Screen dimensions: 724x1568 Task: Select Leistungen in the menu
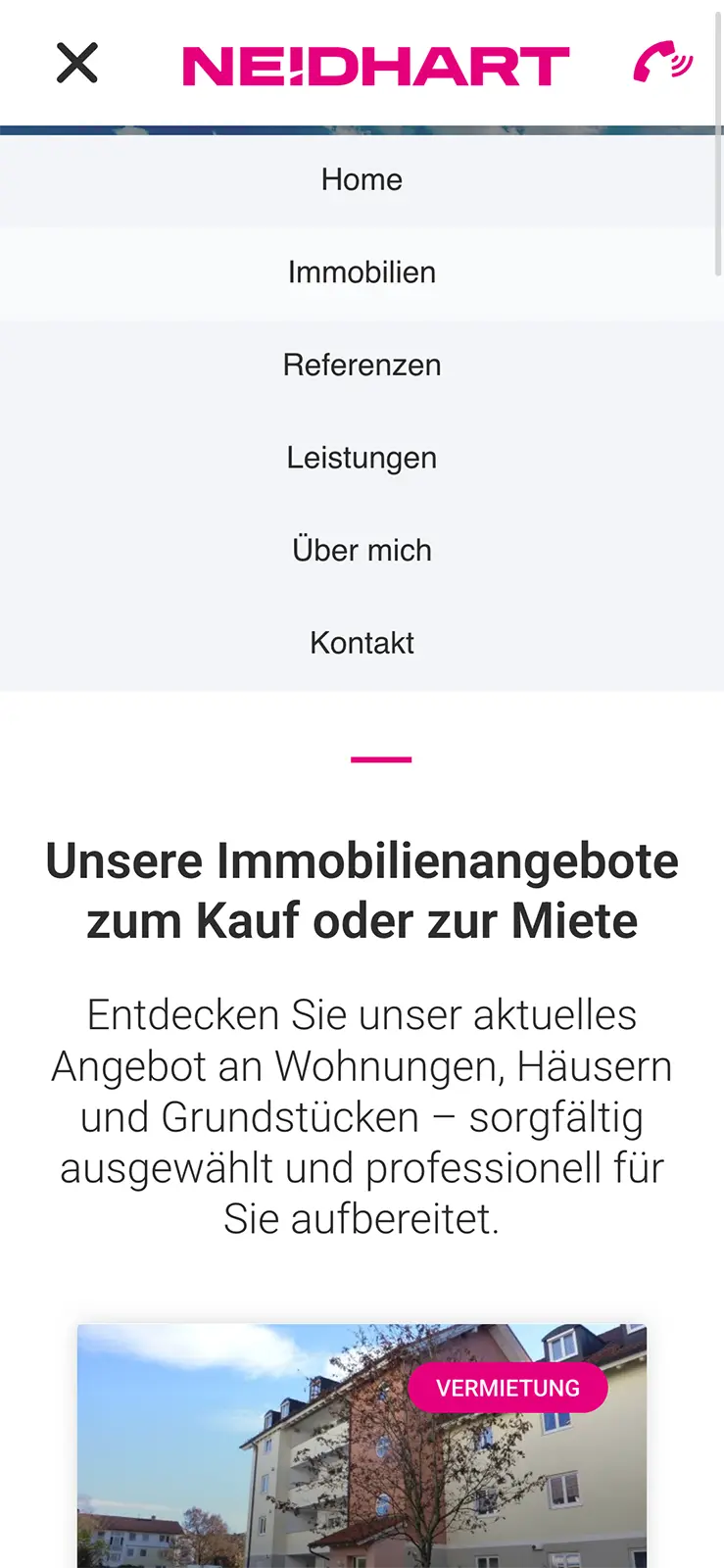tap(362, 458)
